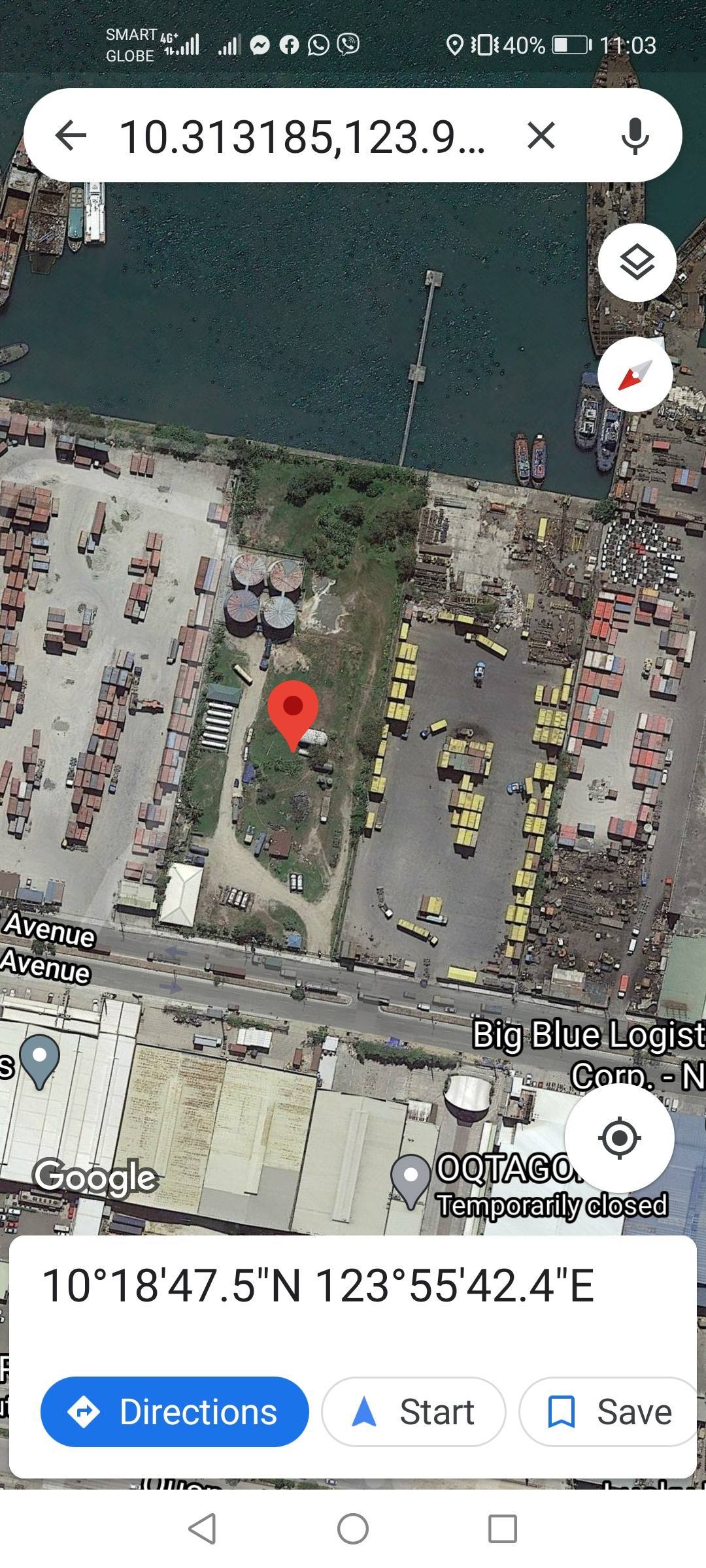Image resolution: width=706 pixels, height=1568 pixels.
Task: Save this pinned location
Action: tap(608, 1412)
